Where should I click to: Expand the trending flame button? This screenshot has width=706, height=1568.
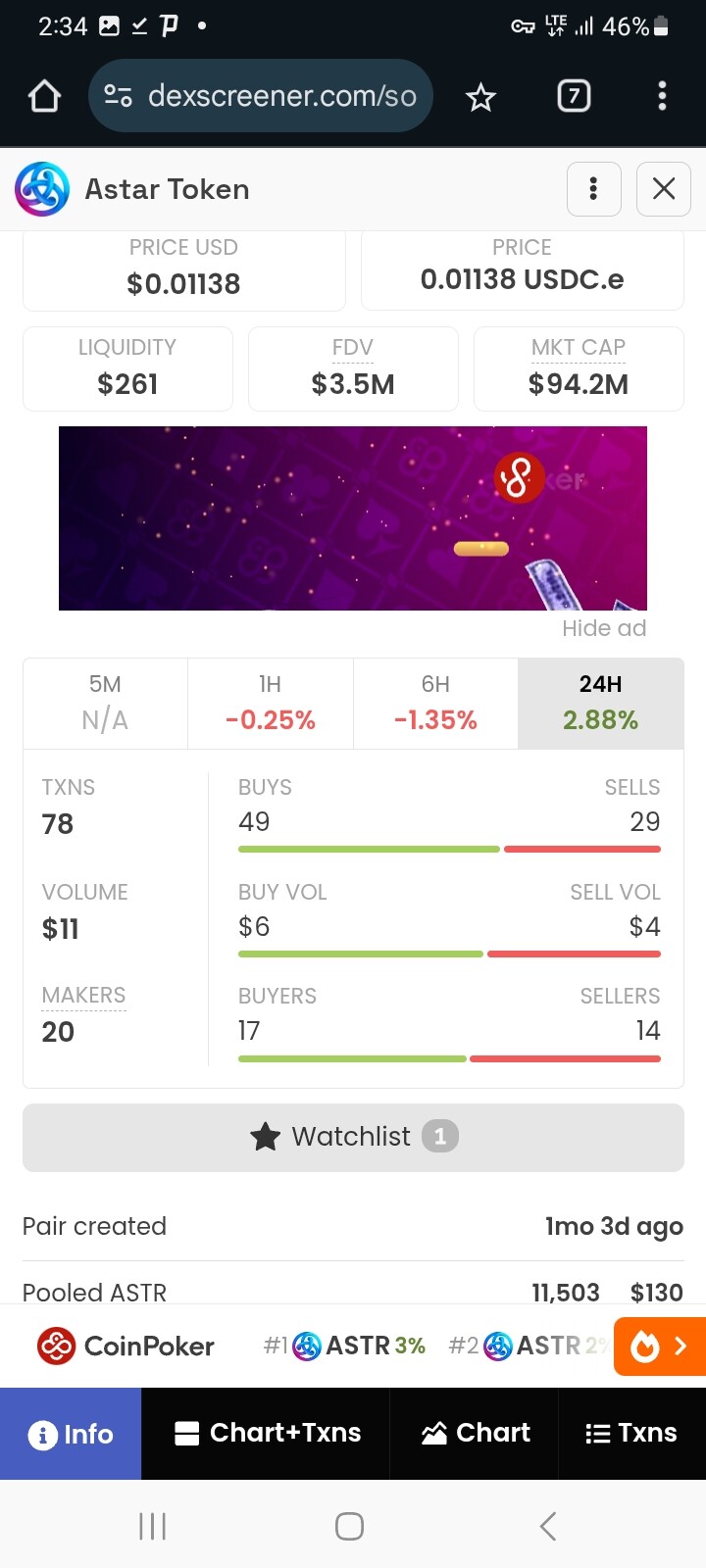[659, 1347]
